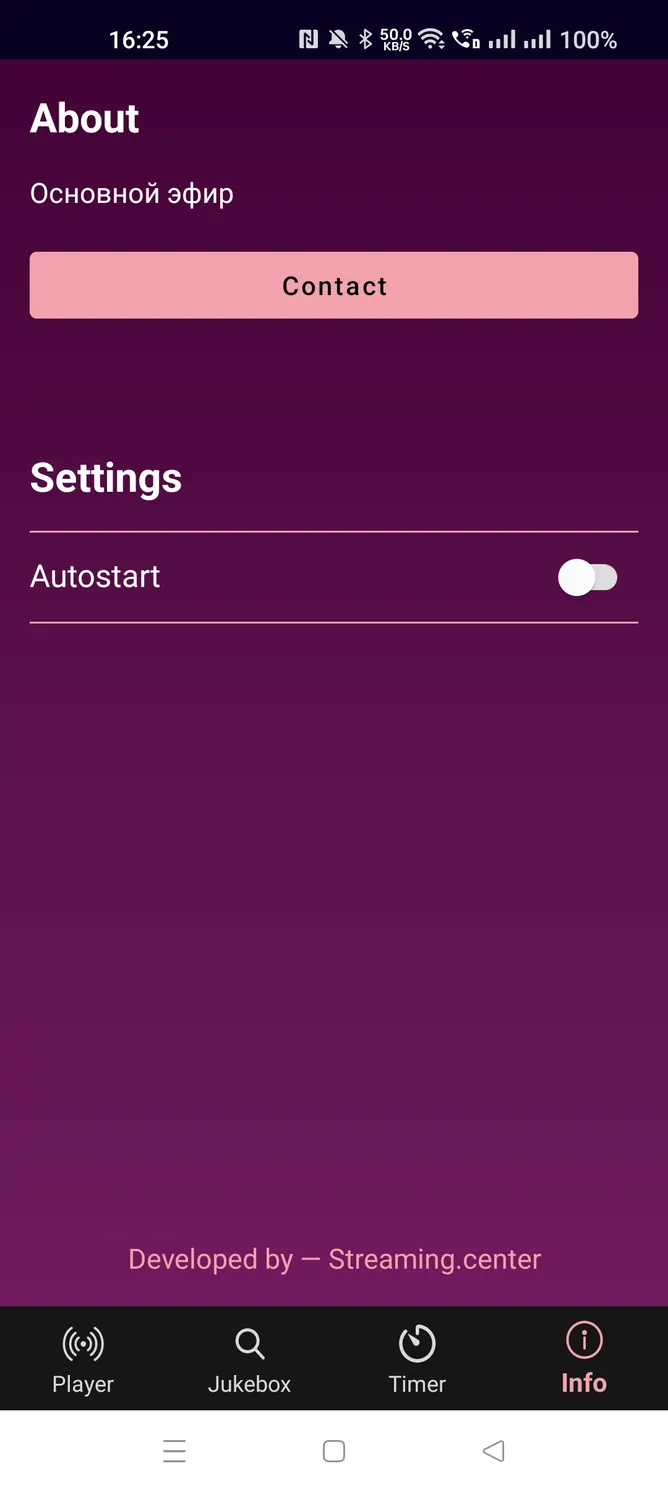The image size is (668, 1492).
Task: Tap the Contact button
Action: click(x=334, y=285)
